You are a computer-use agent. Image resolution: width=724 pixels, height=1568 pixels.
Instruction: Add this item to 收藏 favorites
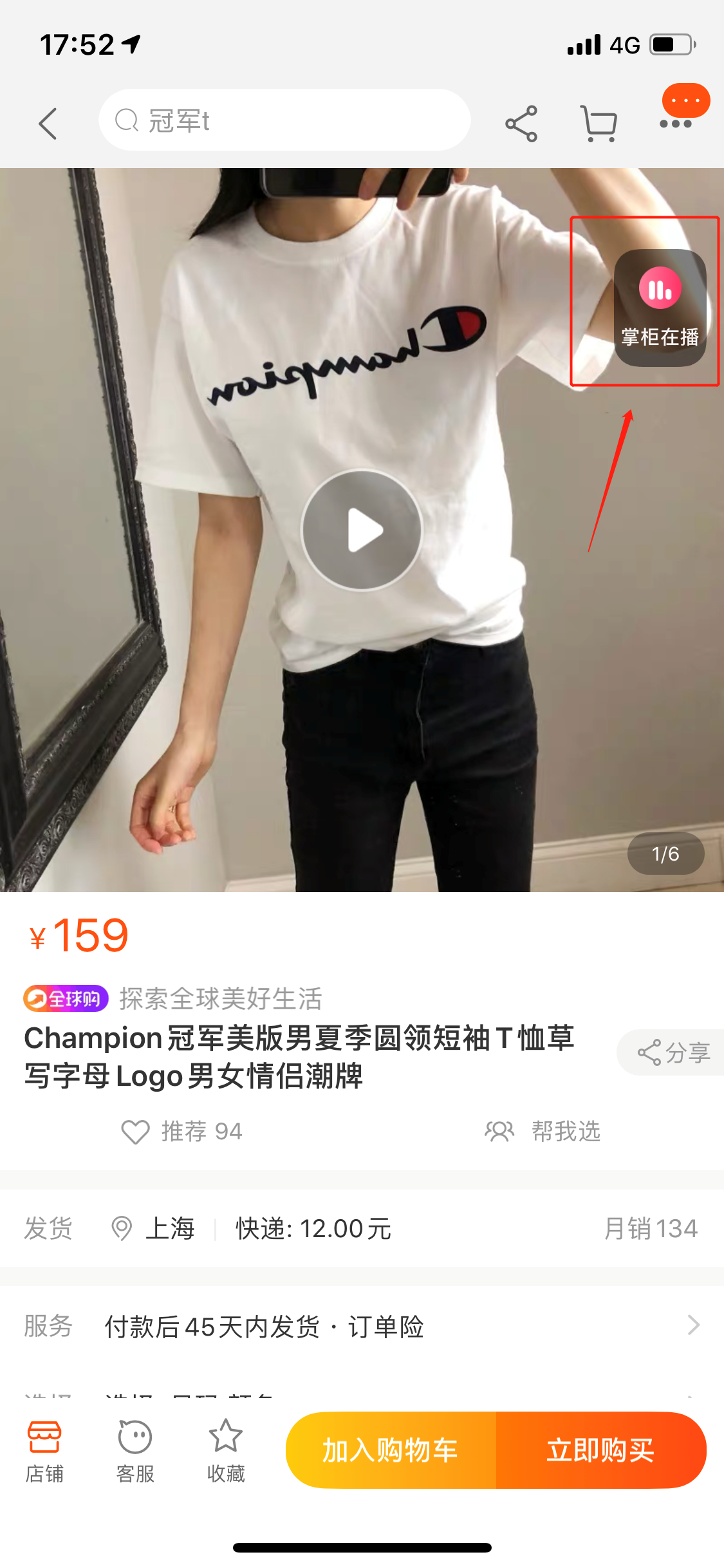tap(226, 1451)
